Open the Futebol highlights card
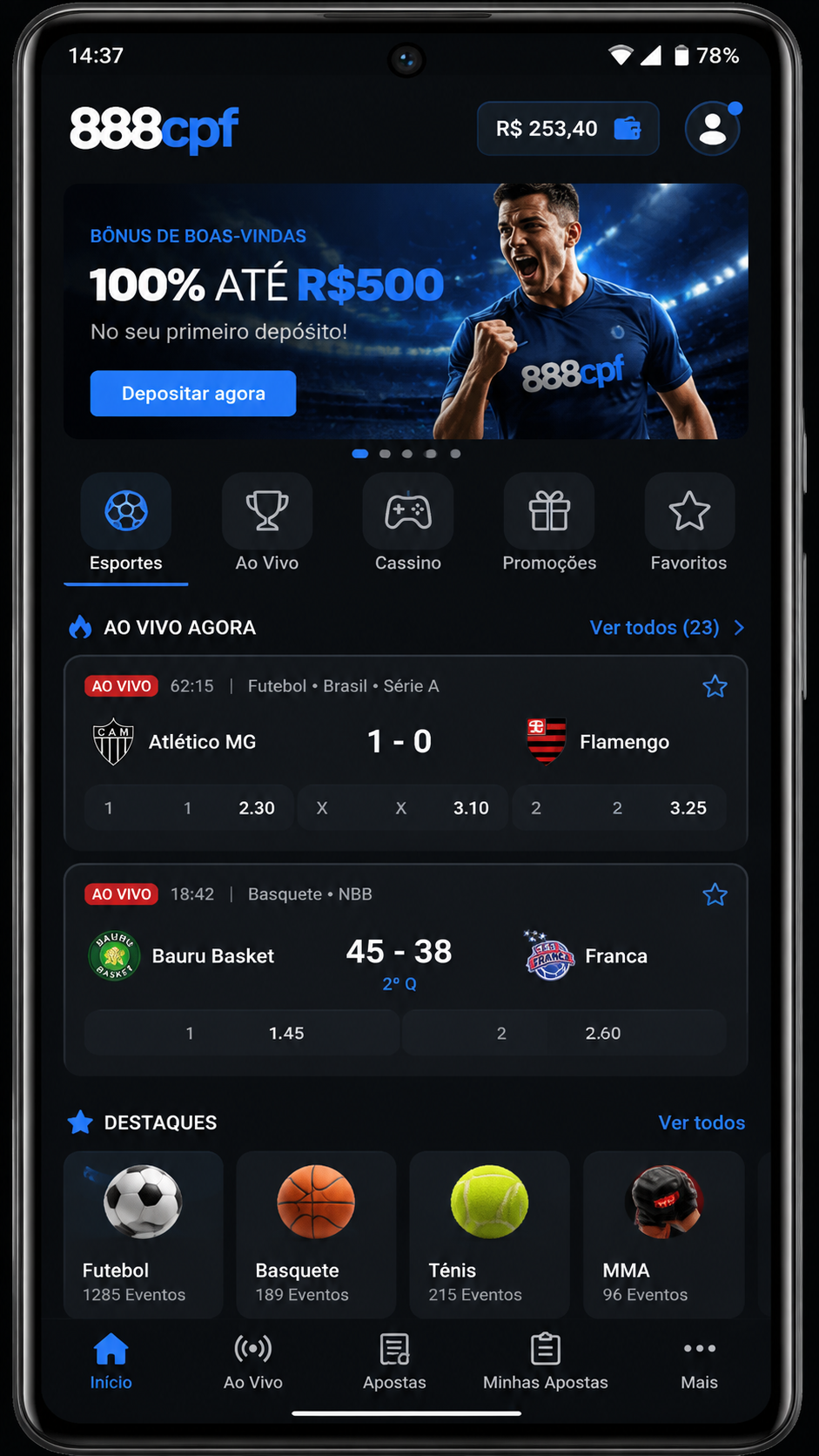 point(144,1235)
